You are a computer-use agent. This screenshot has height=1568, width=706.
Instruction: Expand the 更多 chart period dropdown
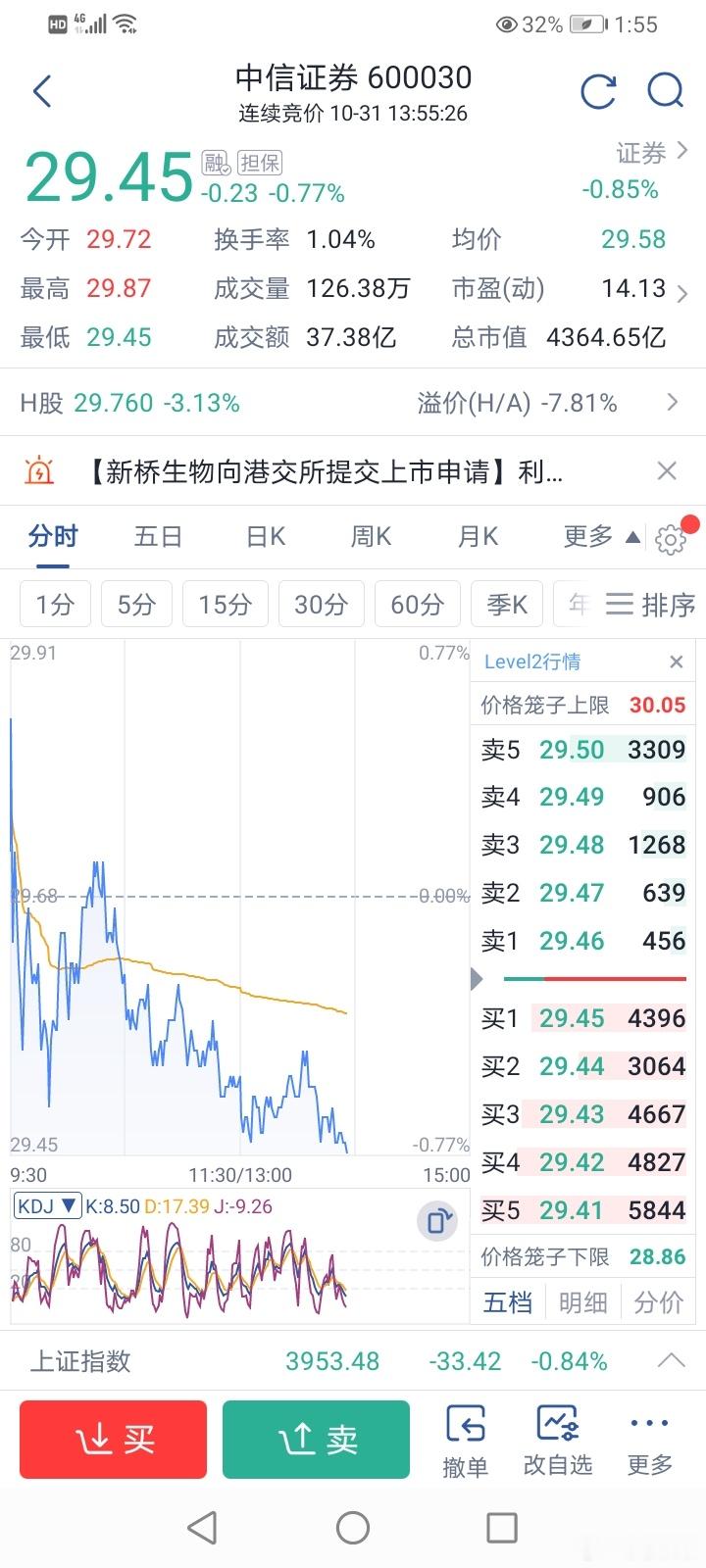[589, 537]
